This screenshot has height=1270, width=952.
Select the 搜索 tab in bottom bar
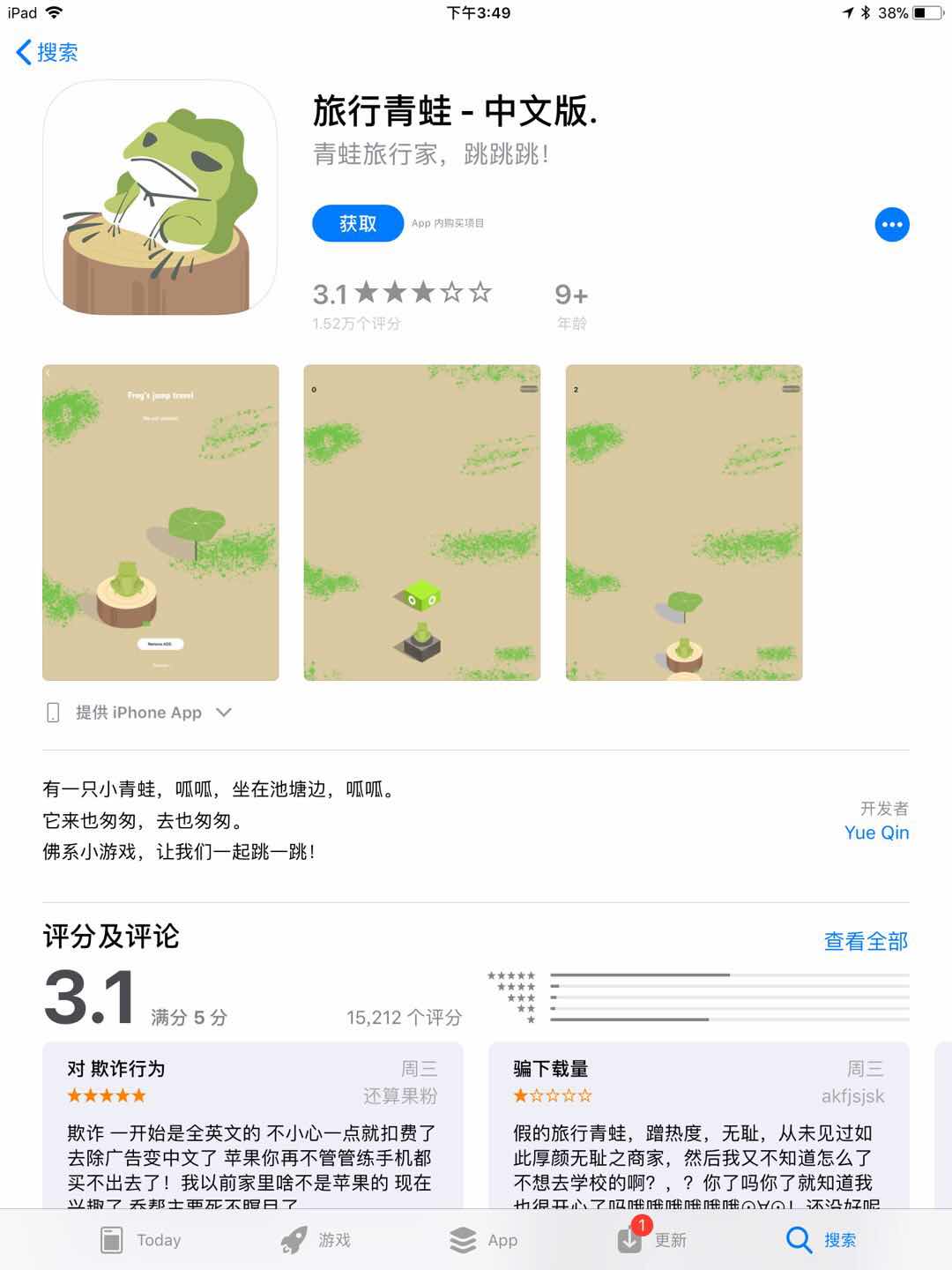pos(821,1240)
